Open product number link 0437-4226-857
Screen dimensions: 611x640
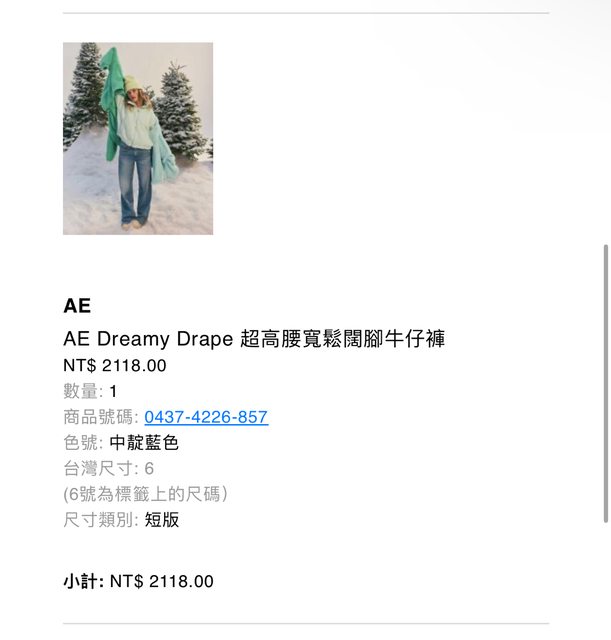(x=206, y=417)
